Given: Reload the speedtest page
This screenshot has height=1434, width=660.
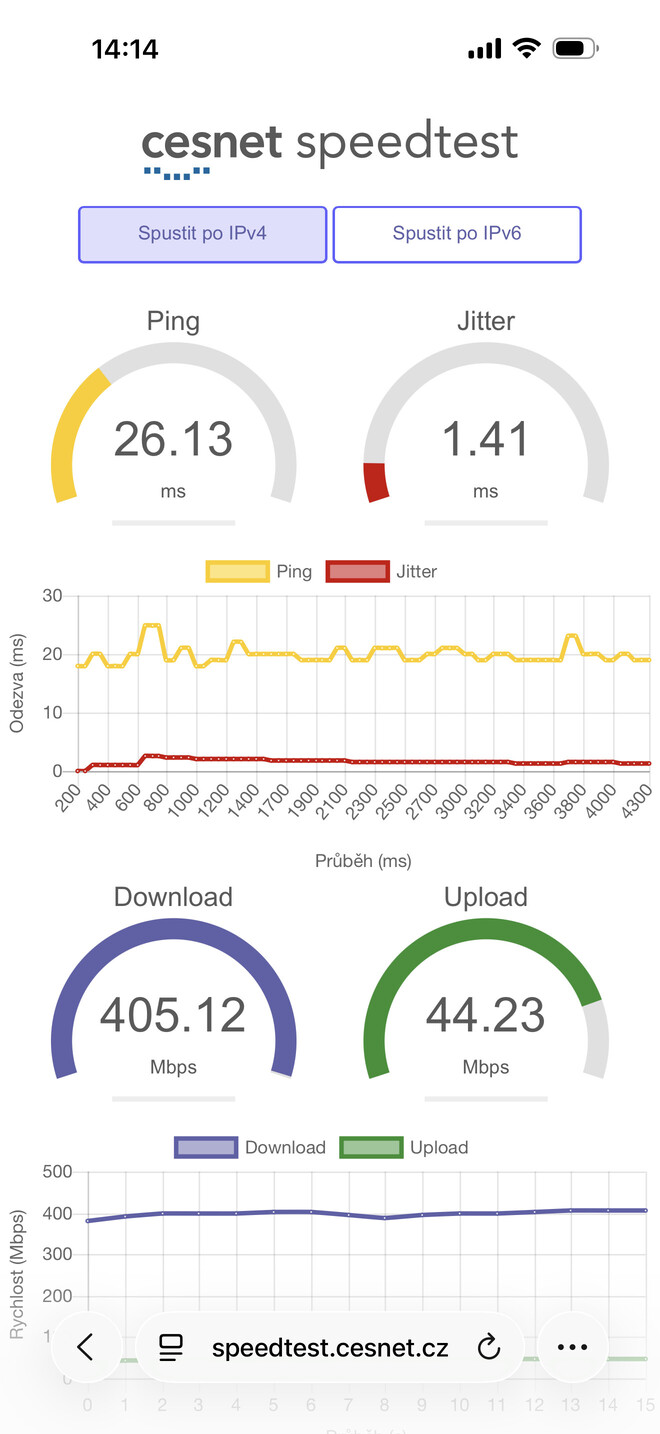Looking at the screenshot, I should pos(488,1347).
